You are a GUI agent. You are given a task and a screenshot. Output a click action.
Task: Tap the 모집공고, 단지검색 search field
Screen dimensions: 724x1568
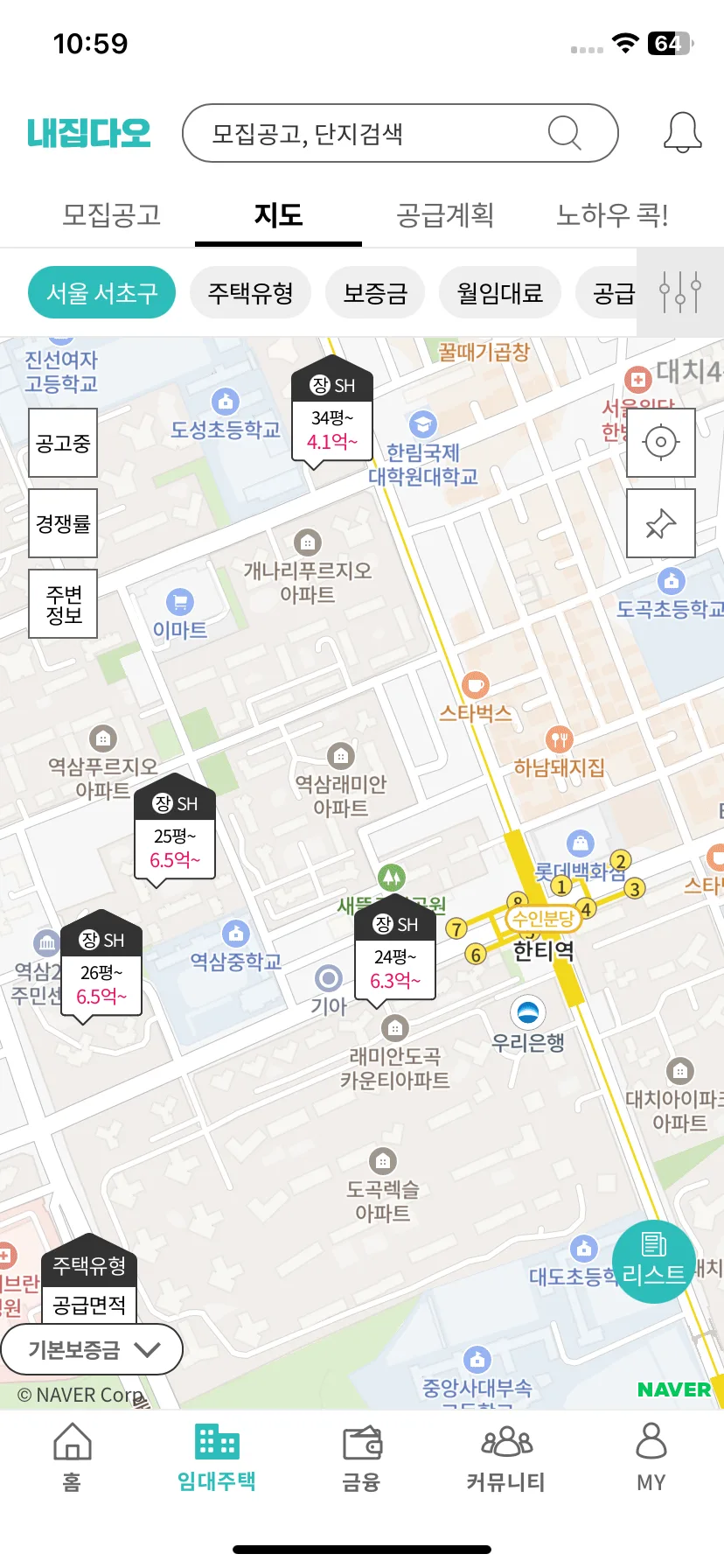click(x=376, y=133)
